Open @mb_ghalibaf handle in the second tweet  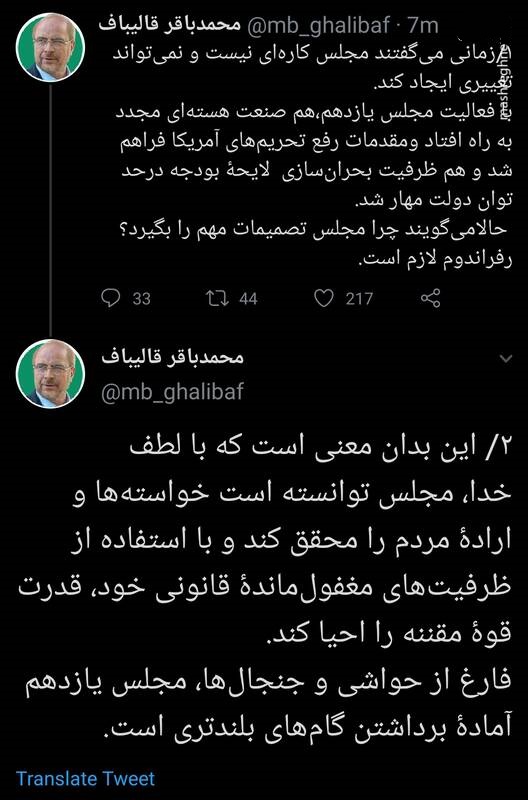172,392
